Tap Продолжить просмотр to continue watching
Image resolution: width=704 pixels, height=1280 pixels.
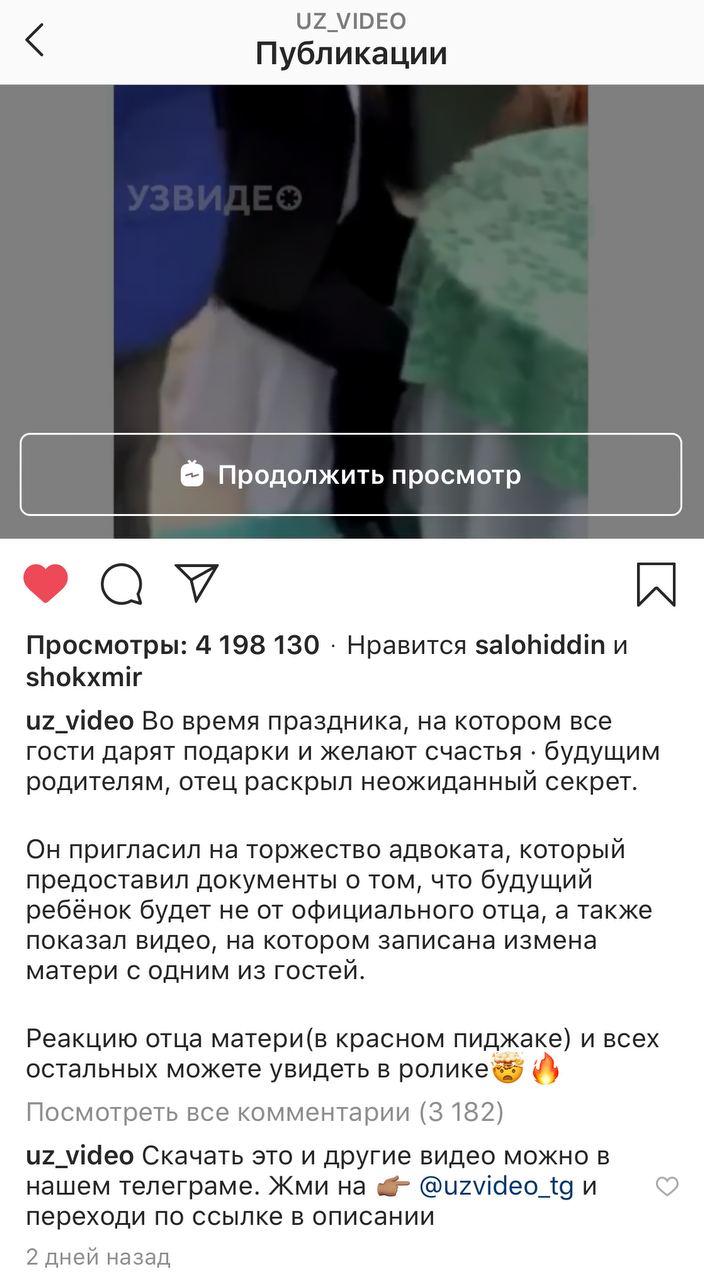351,474
